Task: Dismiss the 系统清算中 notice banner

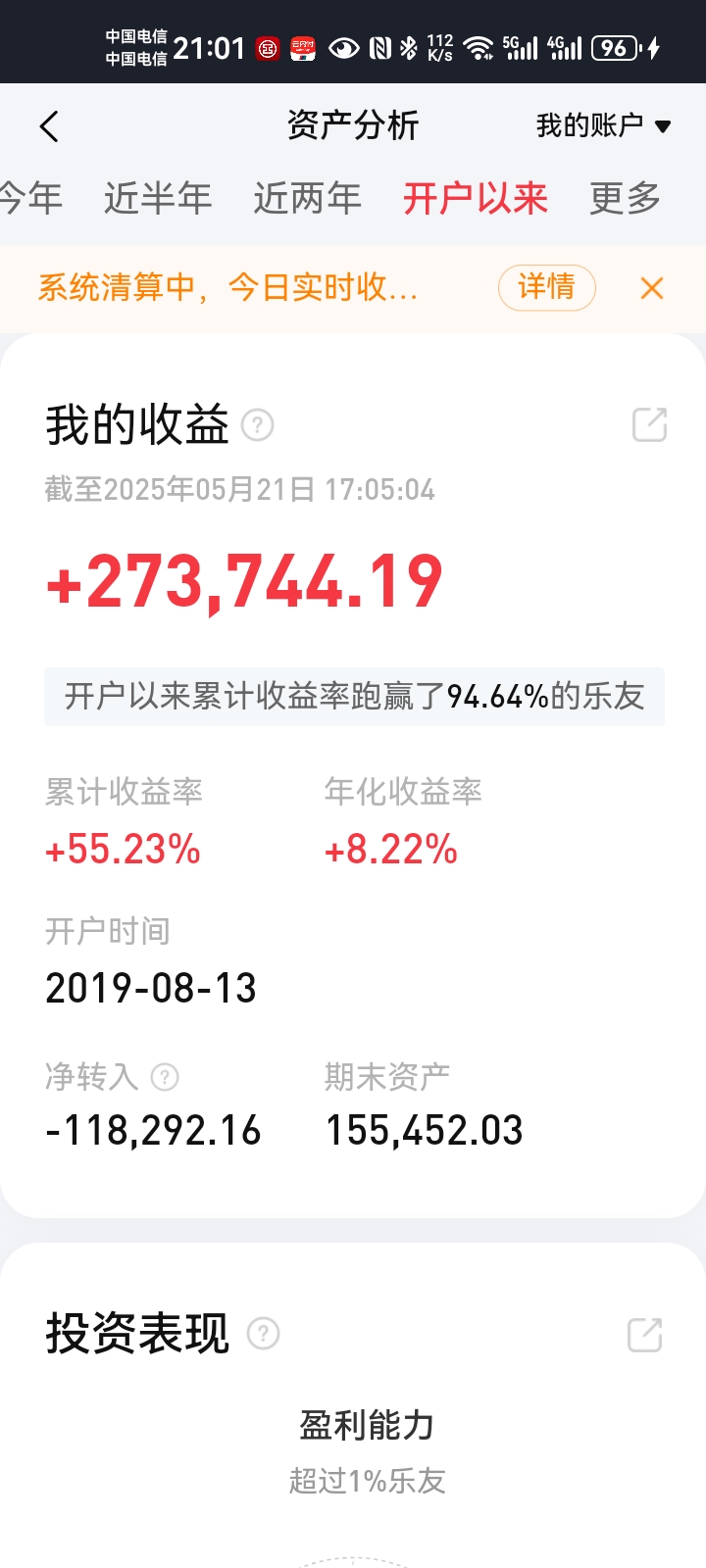Action: tap(651, 288)
